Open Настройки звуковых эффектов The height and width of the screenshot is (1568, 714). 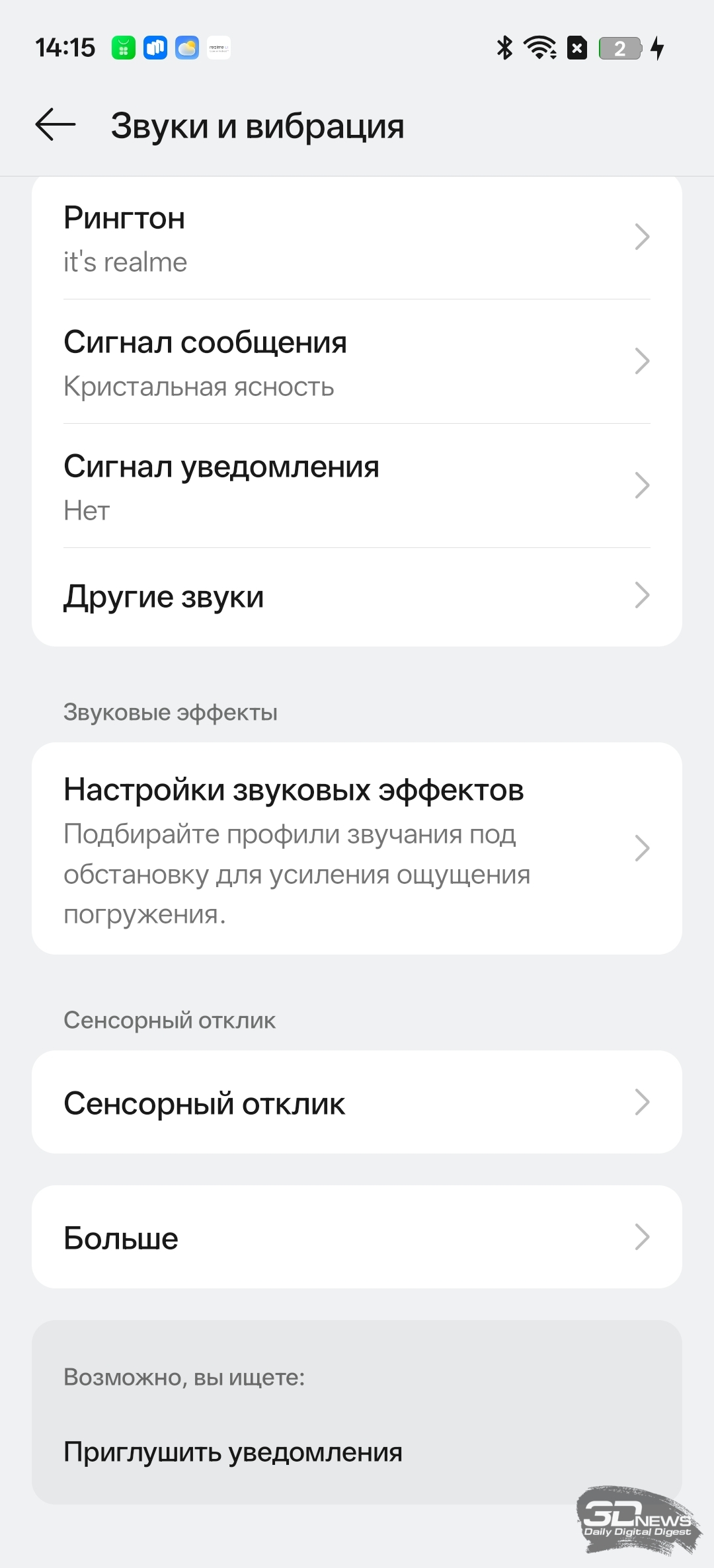[x=357, y=848]
